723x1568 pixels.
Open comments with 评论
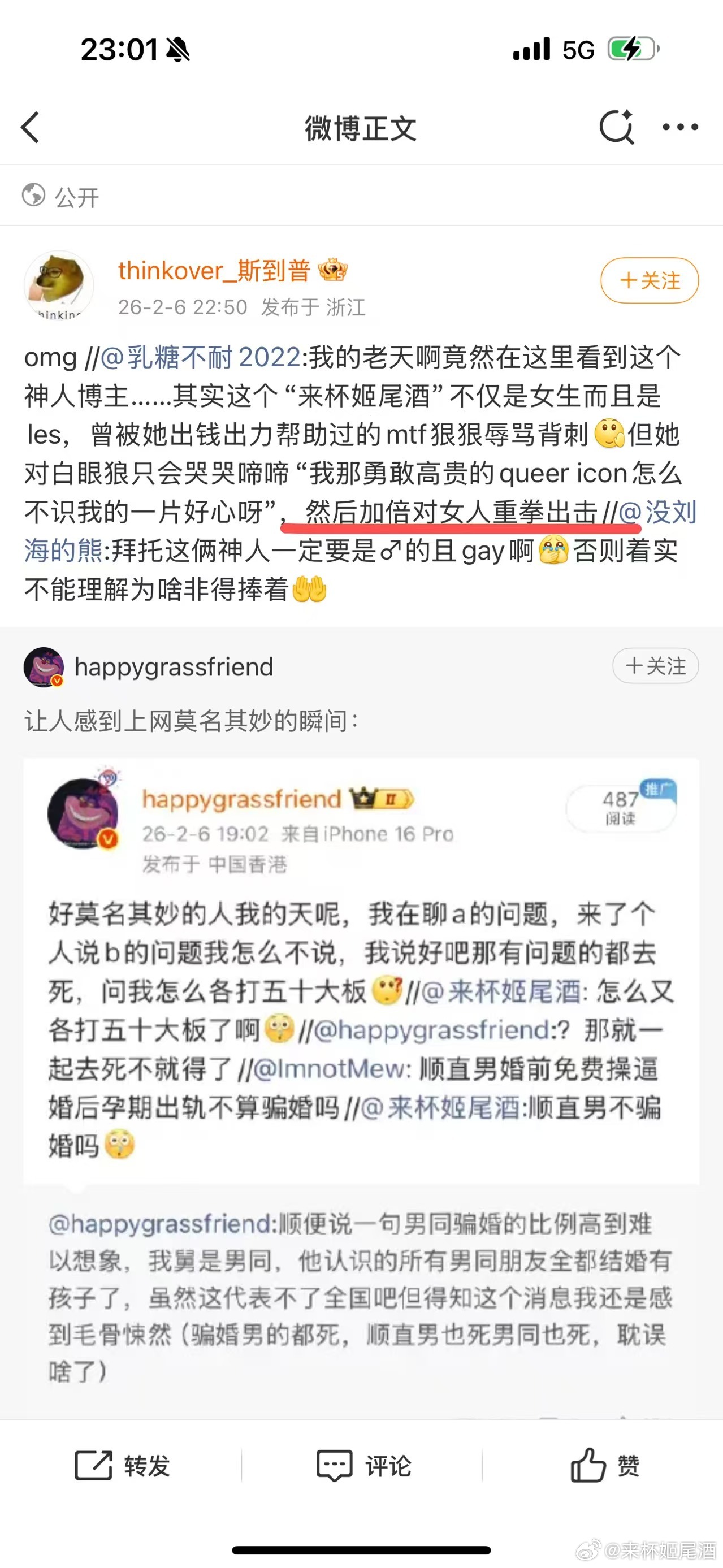[x=363, y=1466]
